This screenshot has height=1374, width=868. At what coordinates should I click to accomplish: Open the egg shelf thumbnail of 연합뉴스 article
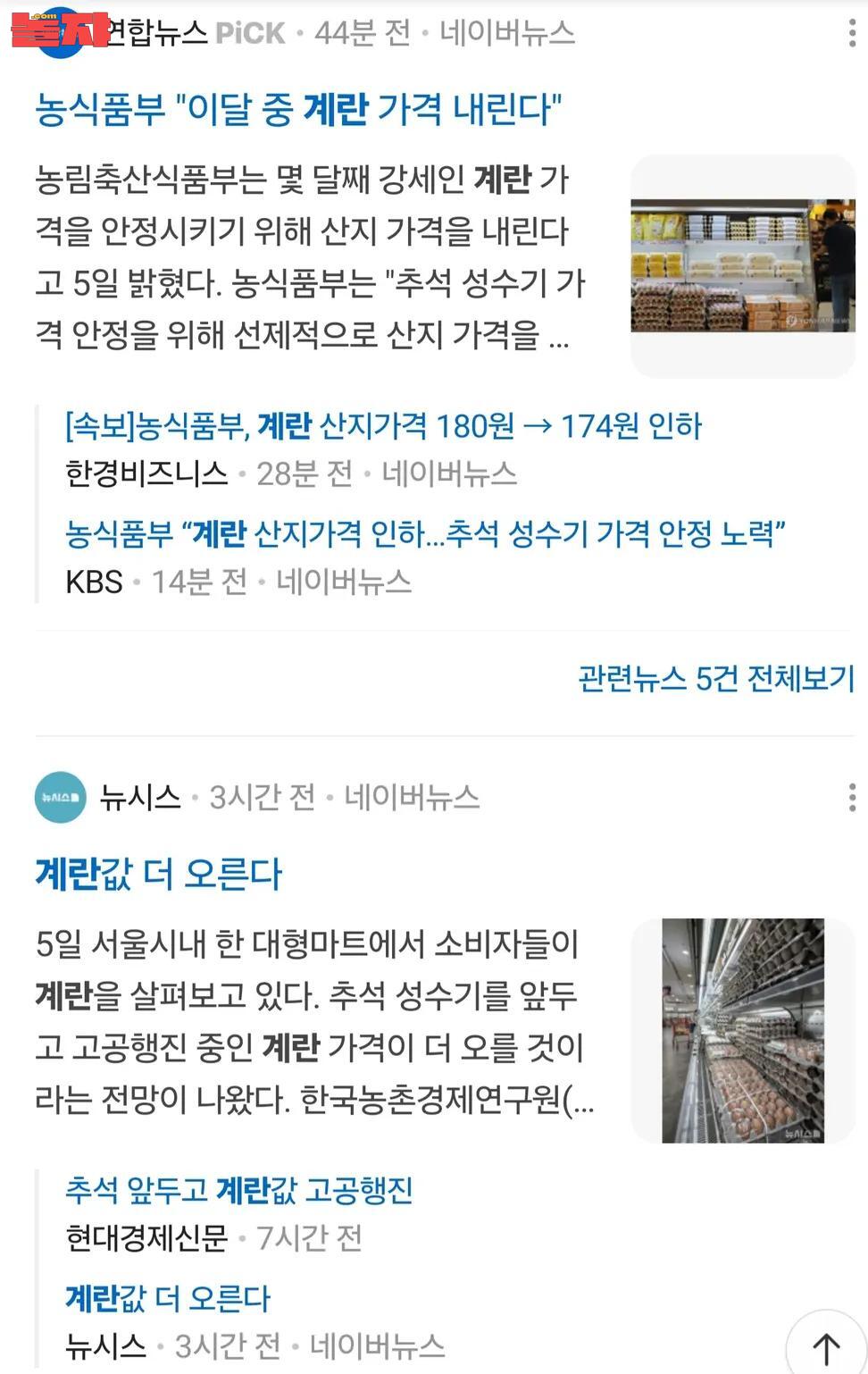742,265
